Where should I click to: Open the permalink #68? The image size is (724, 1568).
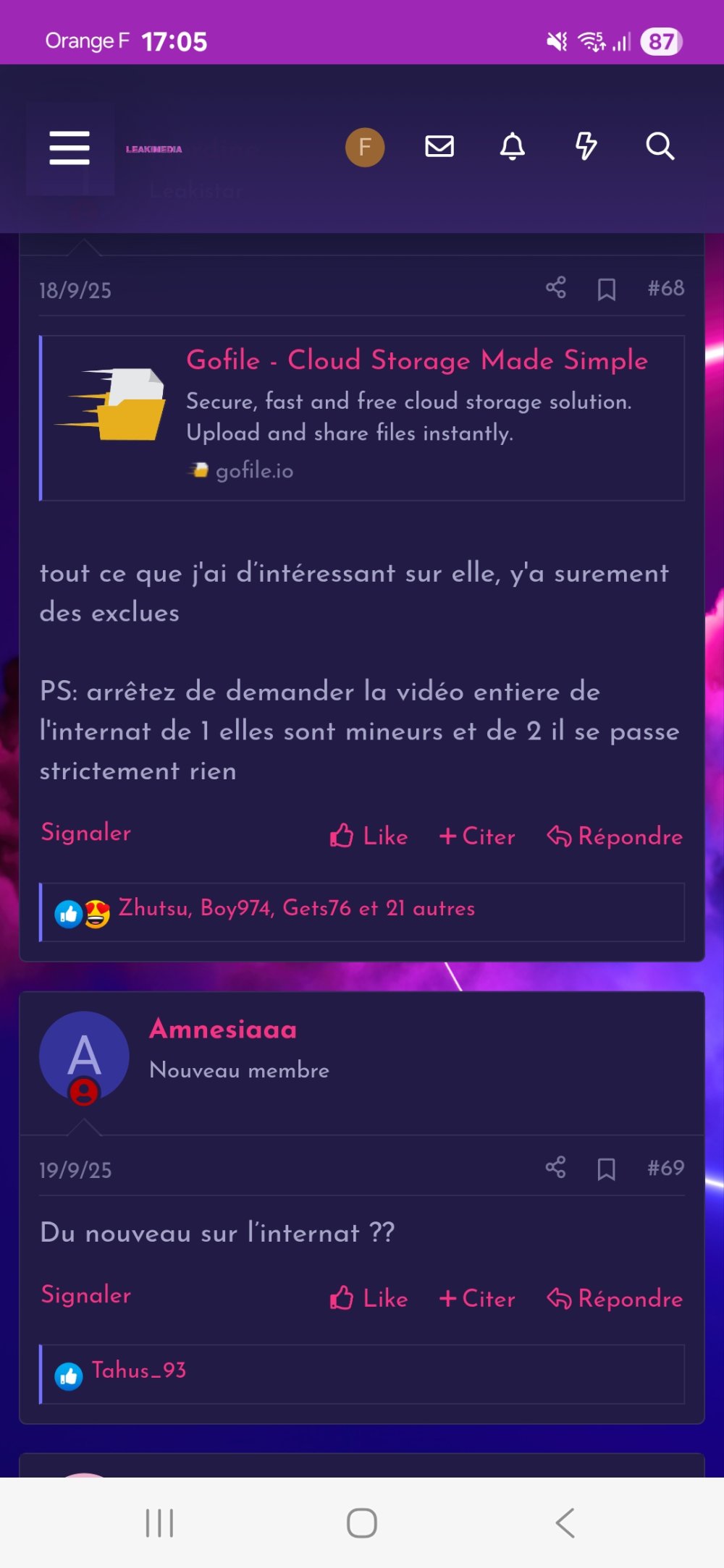(665, 289)
